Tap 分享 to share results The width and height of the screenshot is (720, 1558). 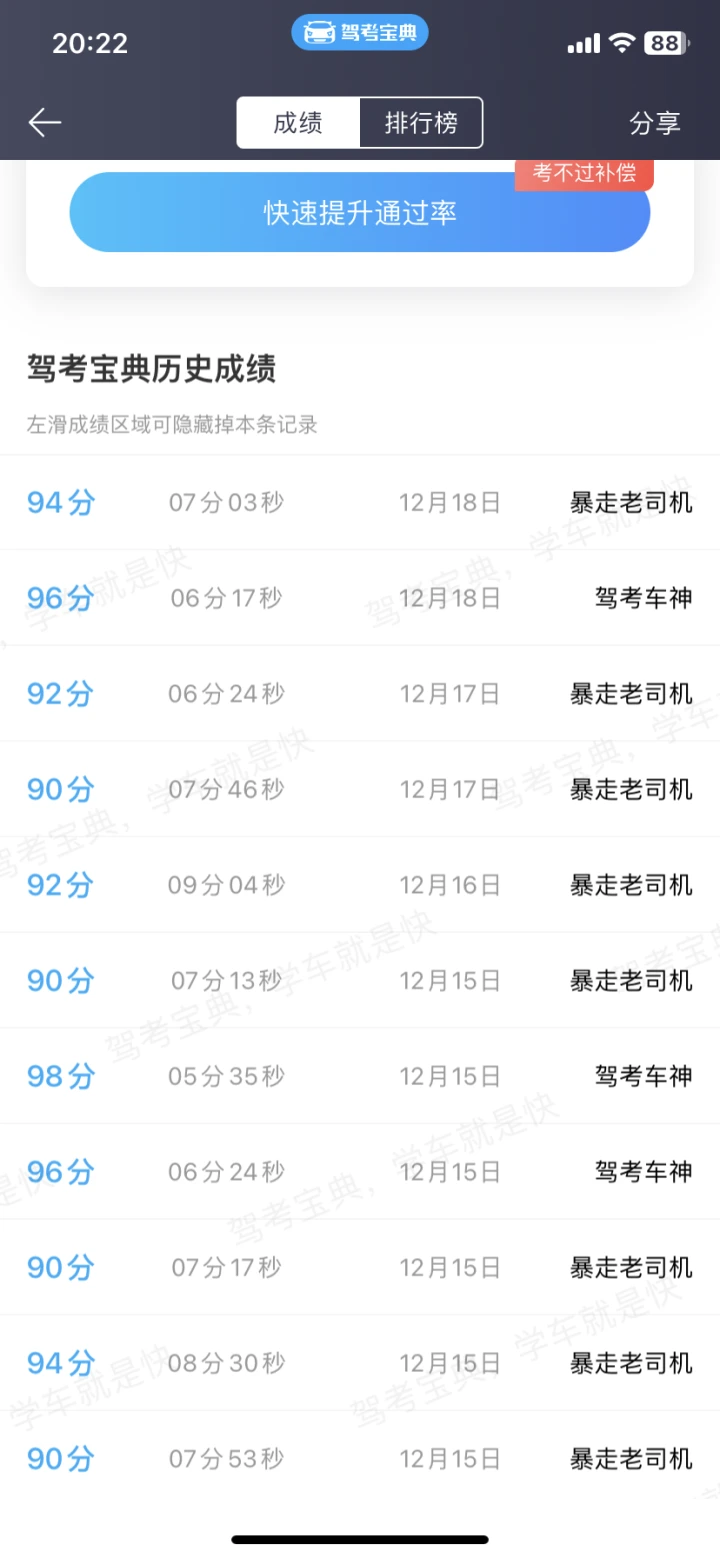(655, 123)
